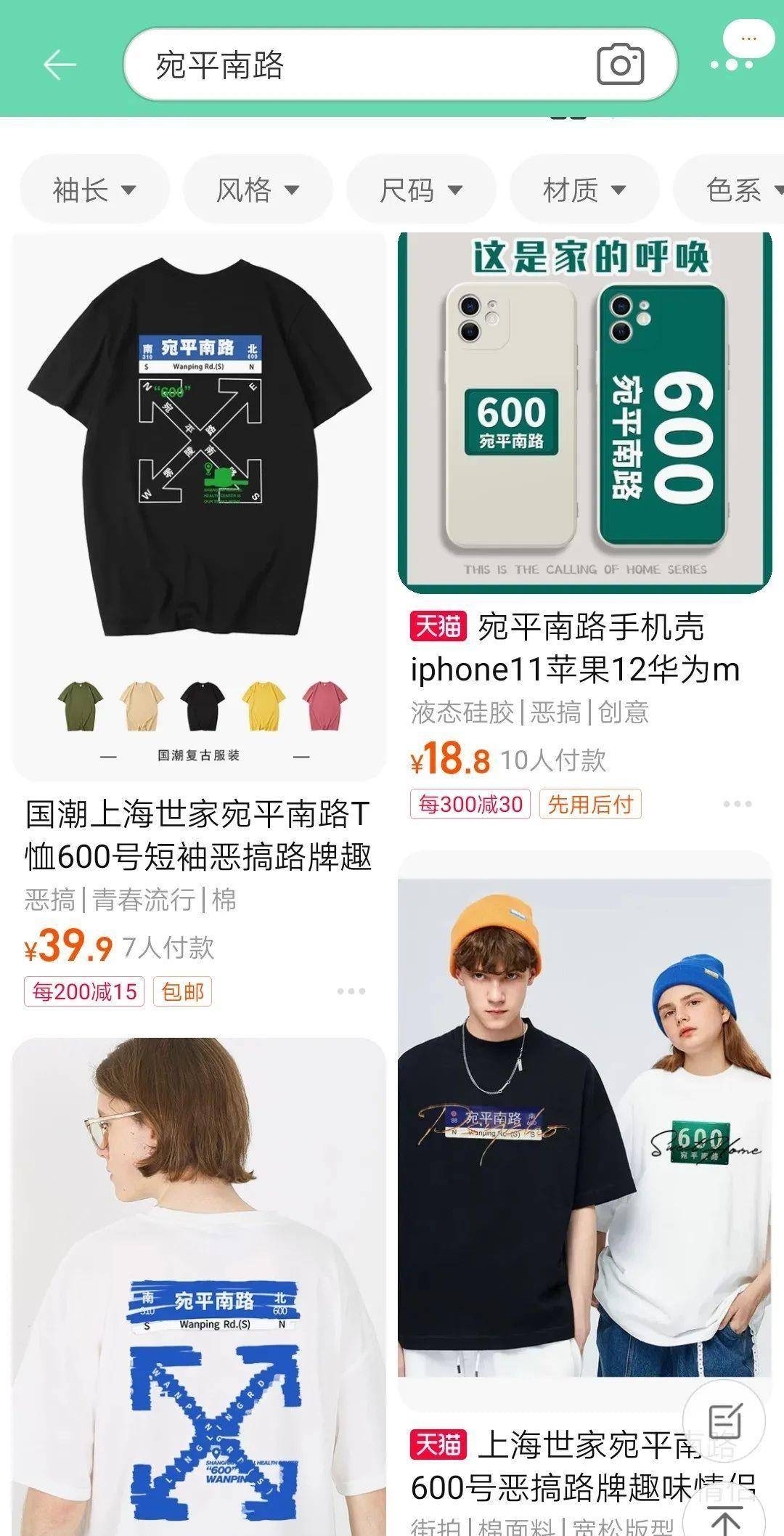Expand the 尺码 filter dropdown
The width and height of the screenshot is (784, 1536).
pyautogui.click(x=421, y=190)
